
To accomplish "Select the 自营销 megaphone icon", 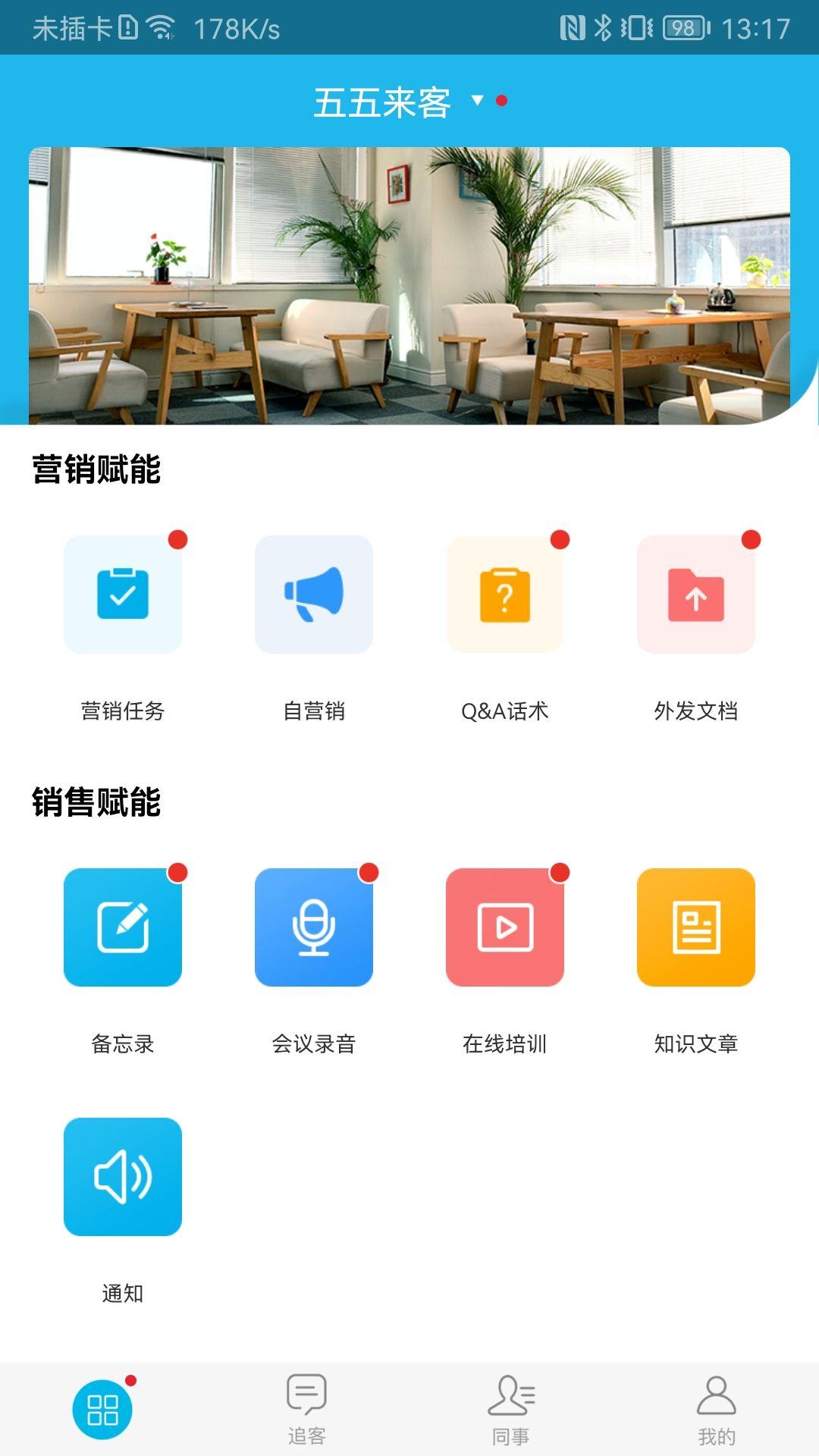I will [315, 594].
